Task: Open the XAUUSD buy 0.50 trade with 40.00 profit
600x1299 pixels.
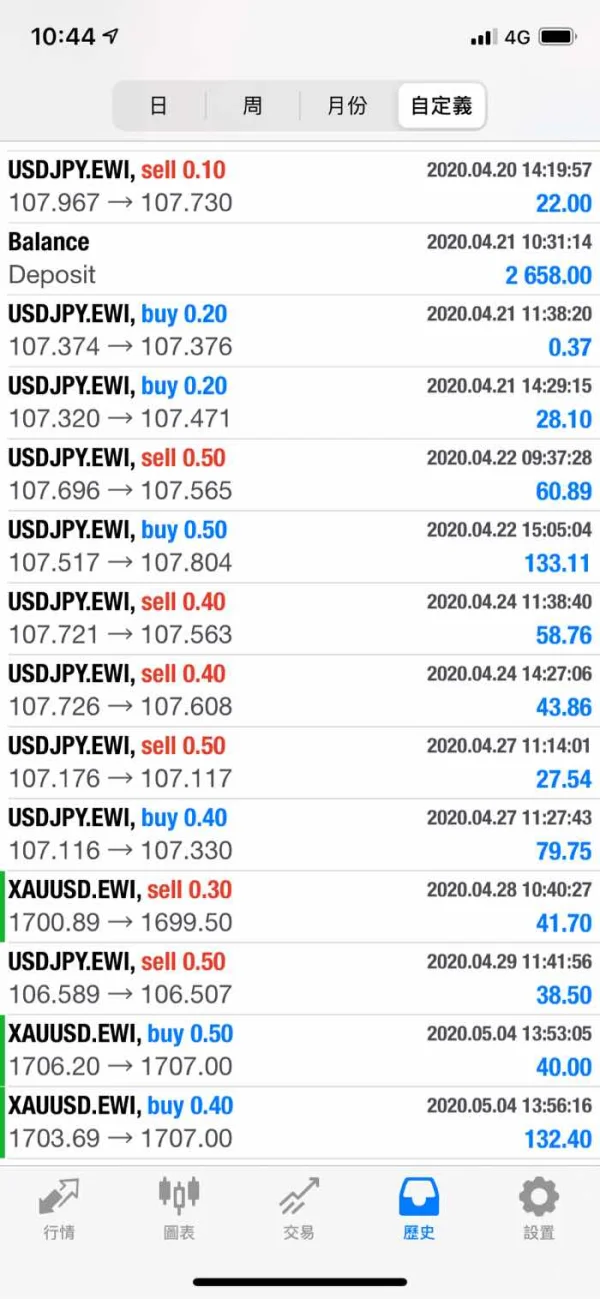Action: pos(300,1050)
